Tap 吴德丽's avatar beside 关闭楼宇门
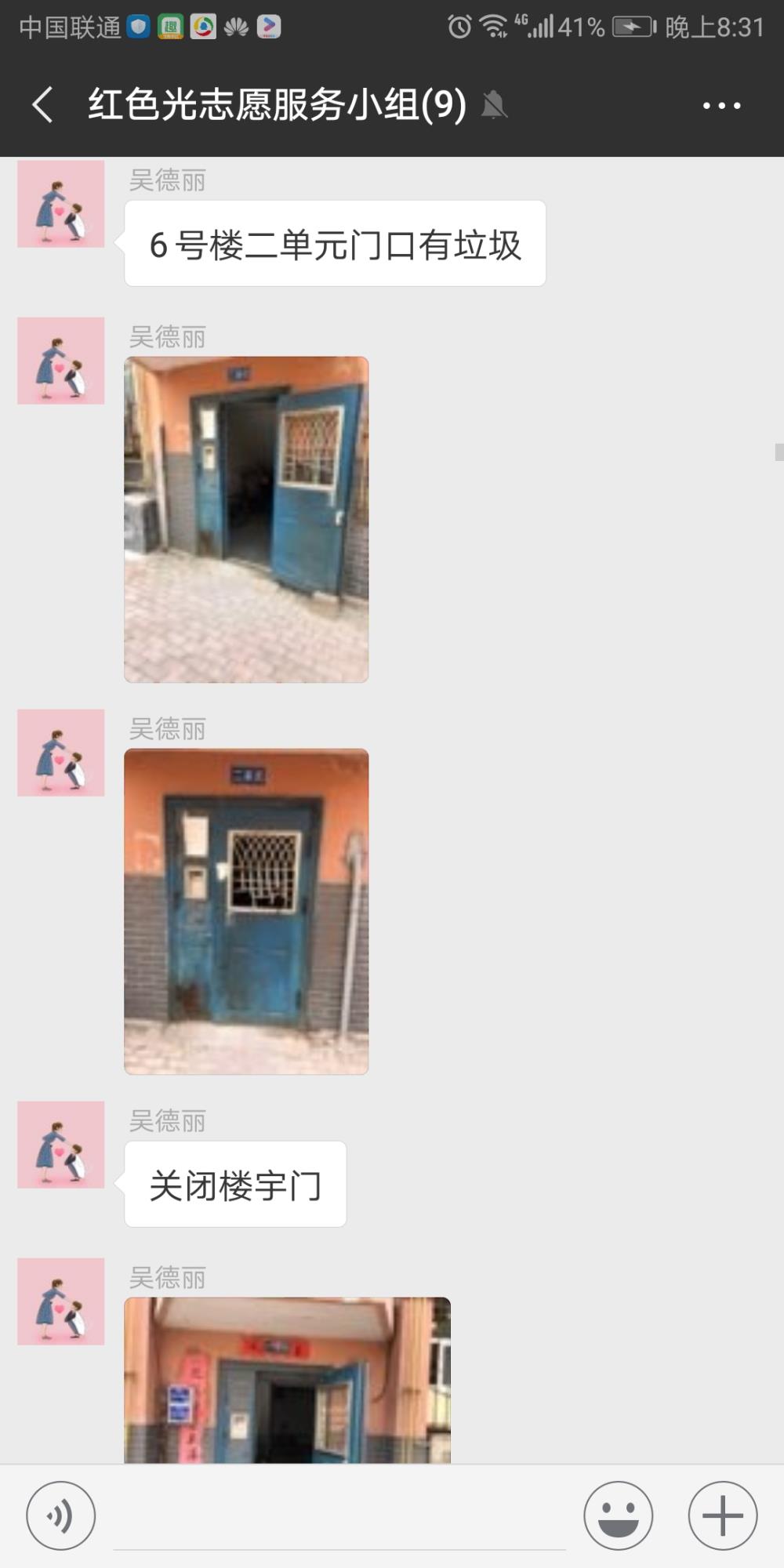The image size is (784, 1568). 61,1145
